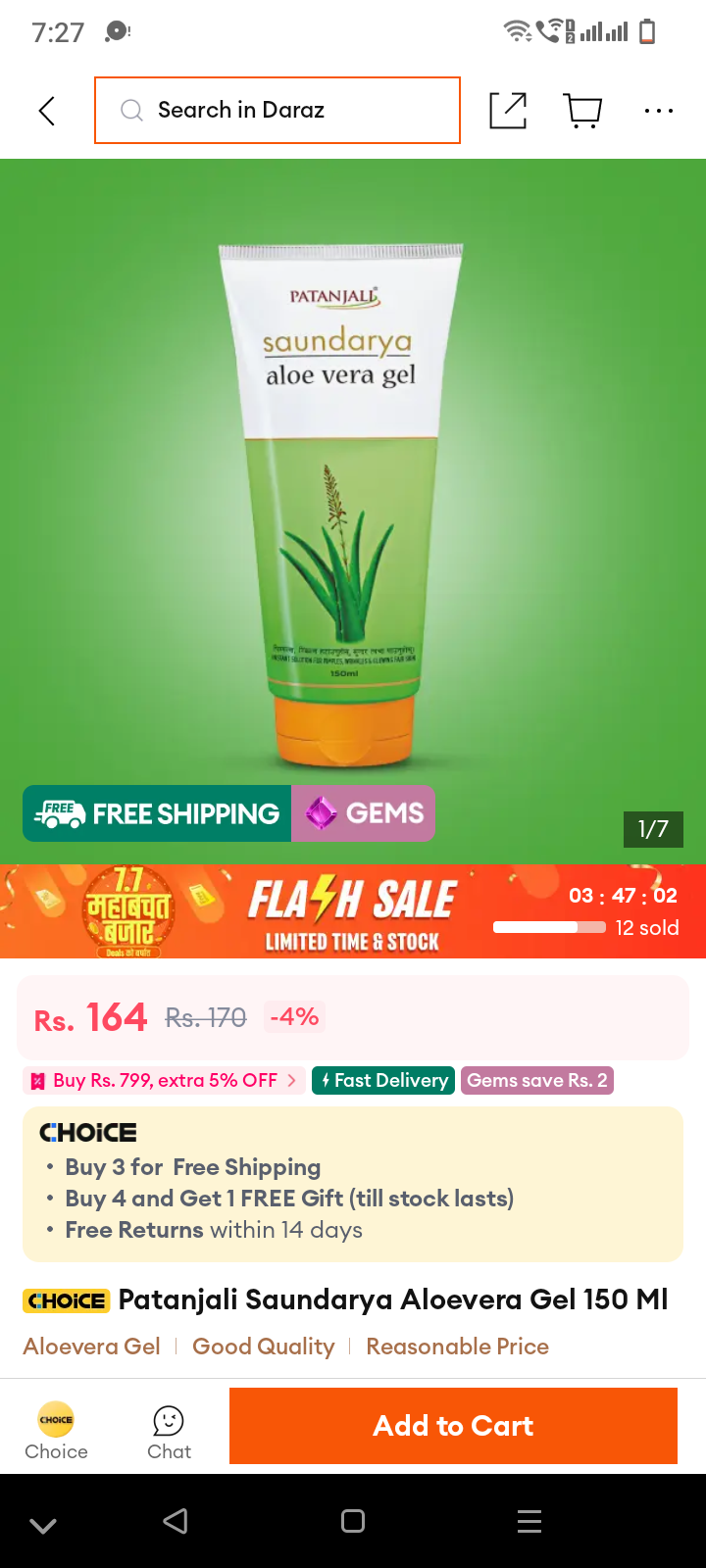Tap the Search in Daraz box
This screenshot has width=706, height=1568.
pos(277,111)
